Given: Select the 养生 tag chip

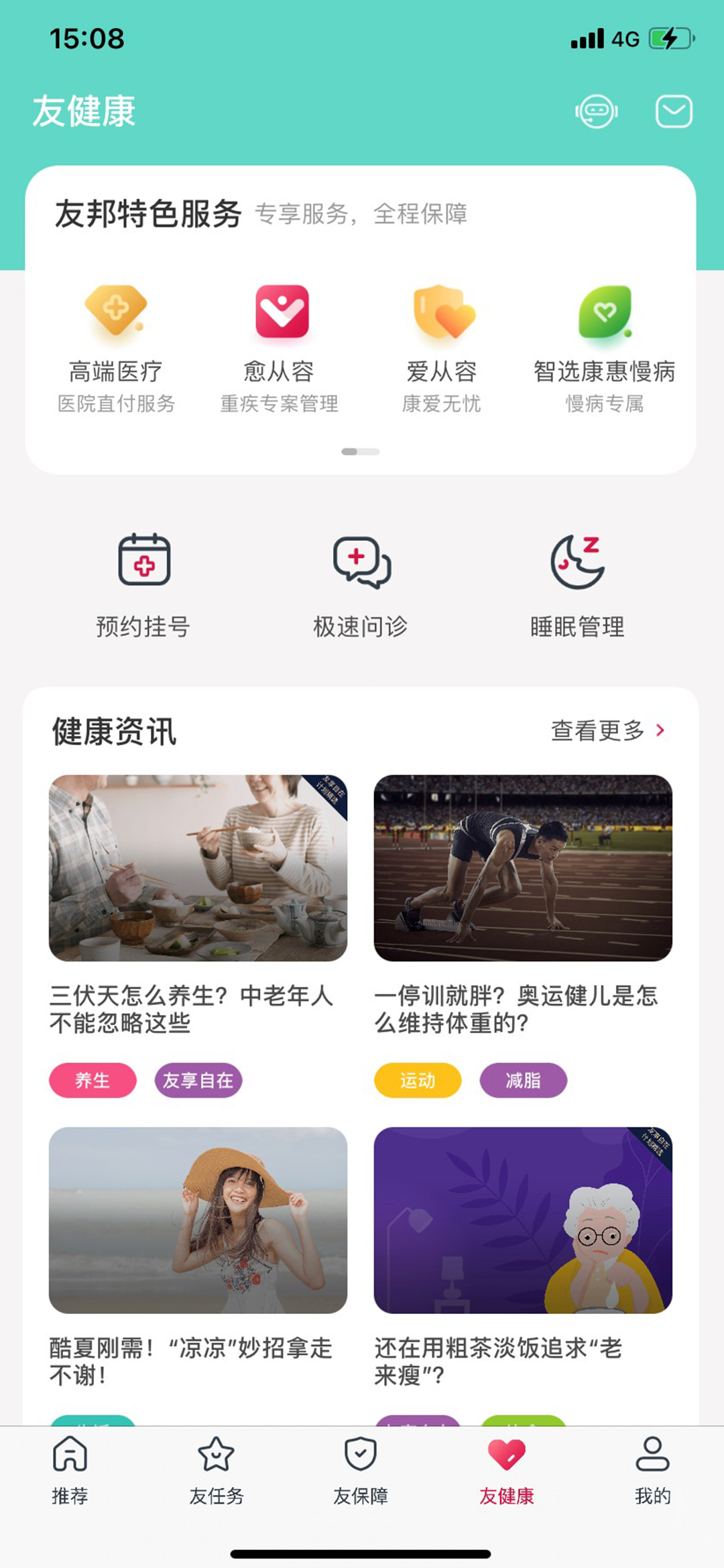Looking at the screenshot, I should pos(93,1080).
